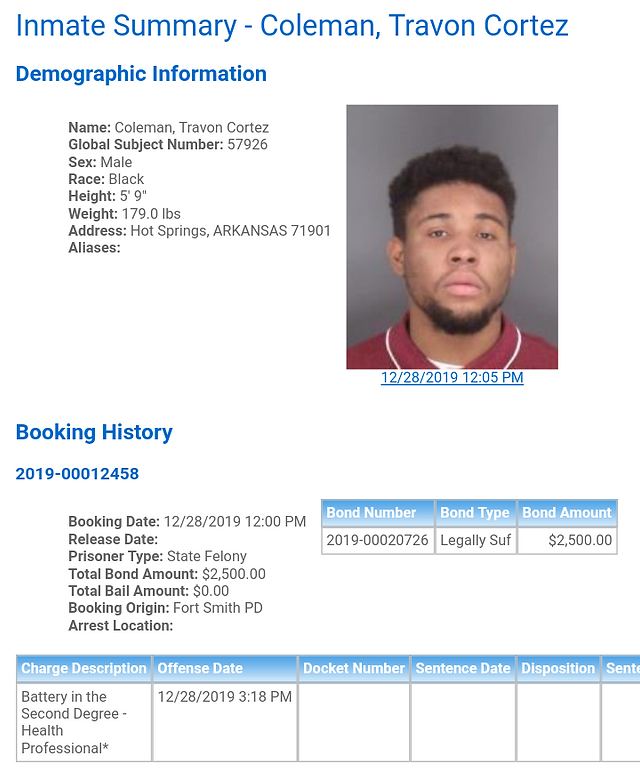Screen dimensions: 640x780
Task: Open the 12/28/2019 12:05 PM photo link
Action: tap(452, 378)
